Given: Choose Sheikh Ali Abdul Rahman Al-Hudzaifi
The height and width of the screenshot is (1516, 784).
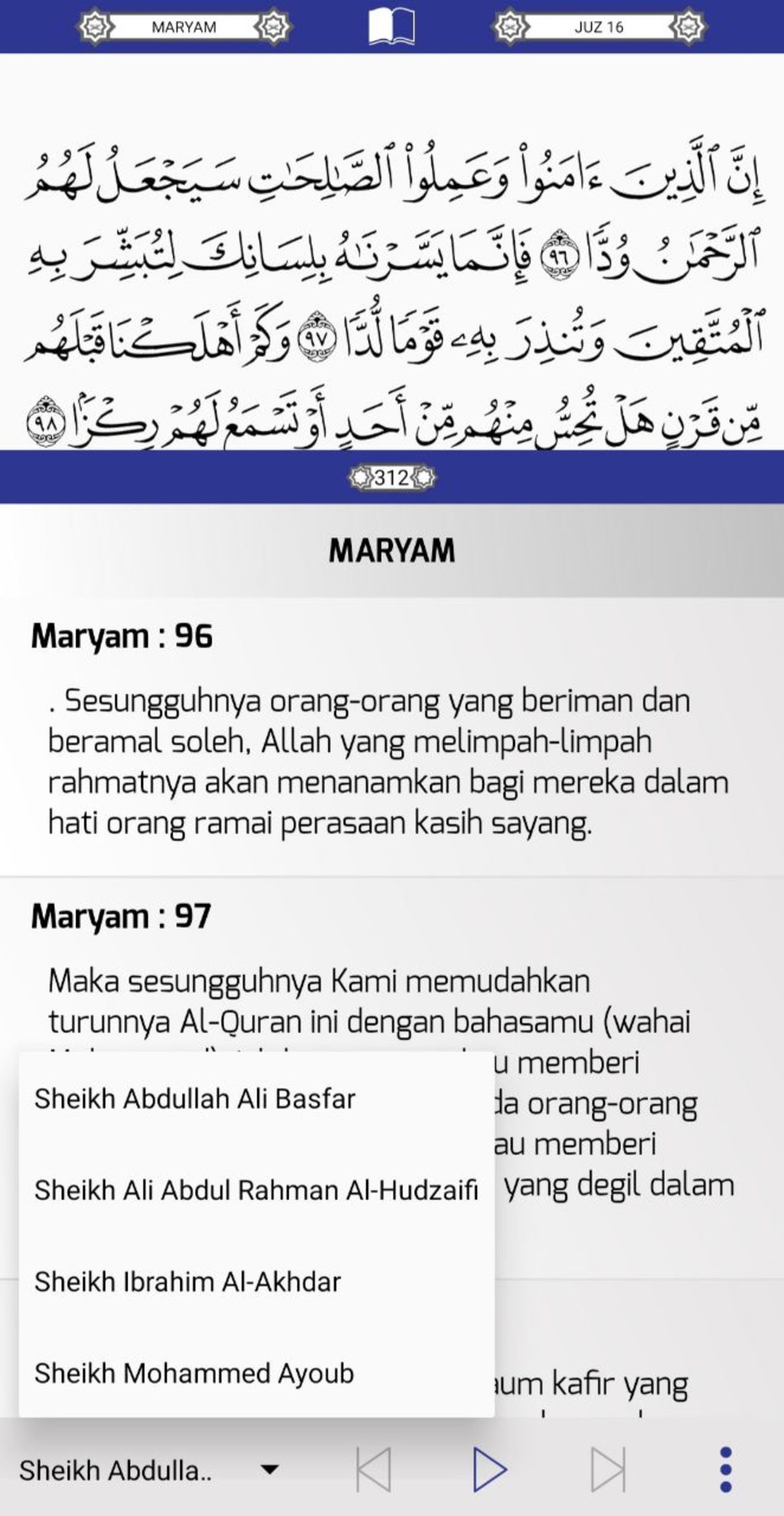Looking at the screenshot, I should [x=257, y=1190].
